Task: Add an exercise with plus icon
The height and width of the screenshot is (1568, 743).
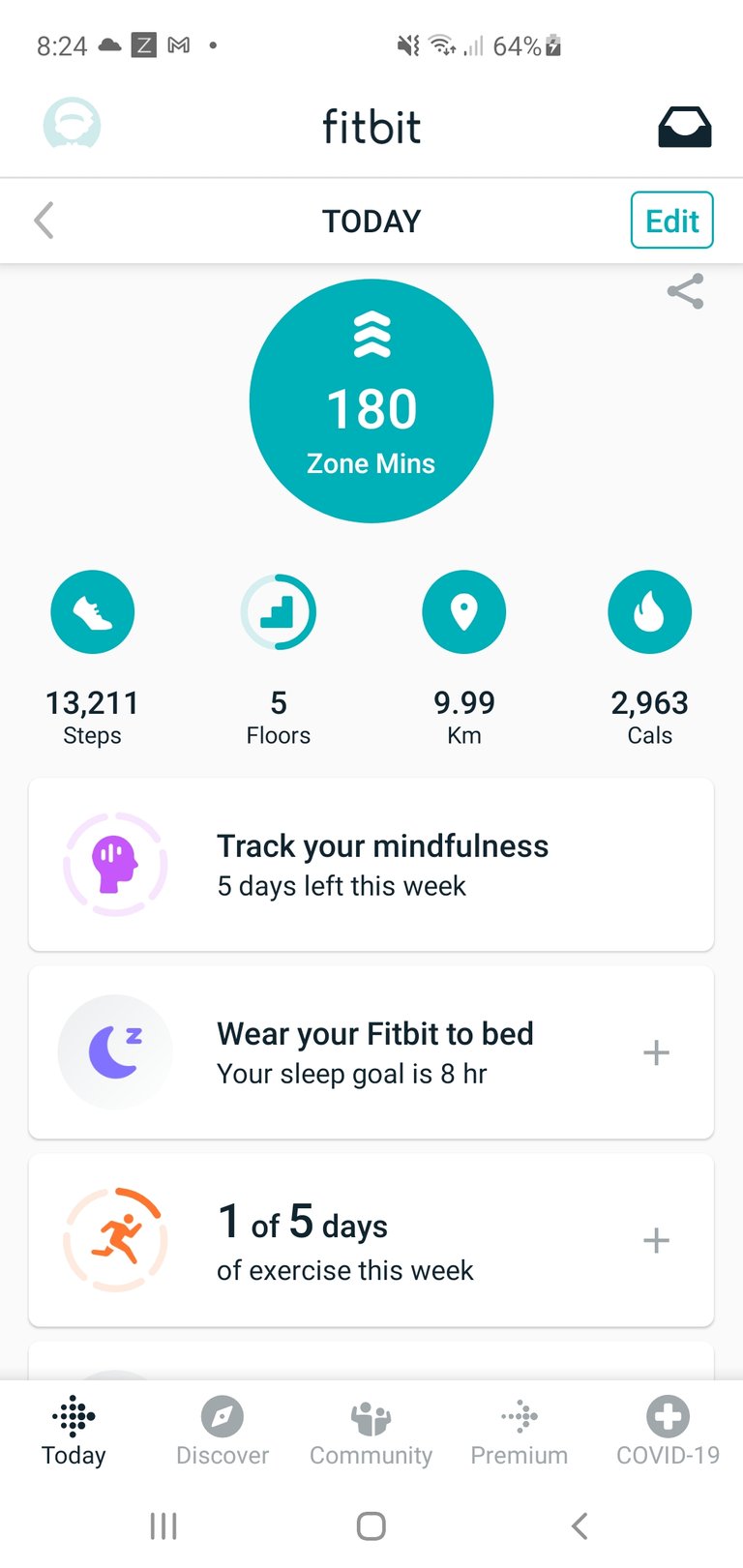Action: (656, 1240)
